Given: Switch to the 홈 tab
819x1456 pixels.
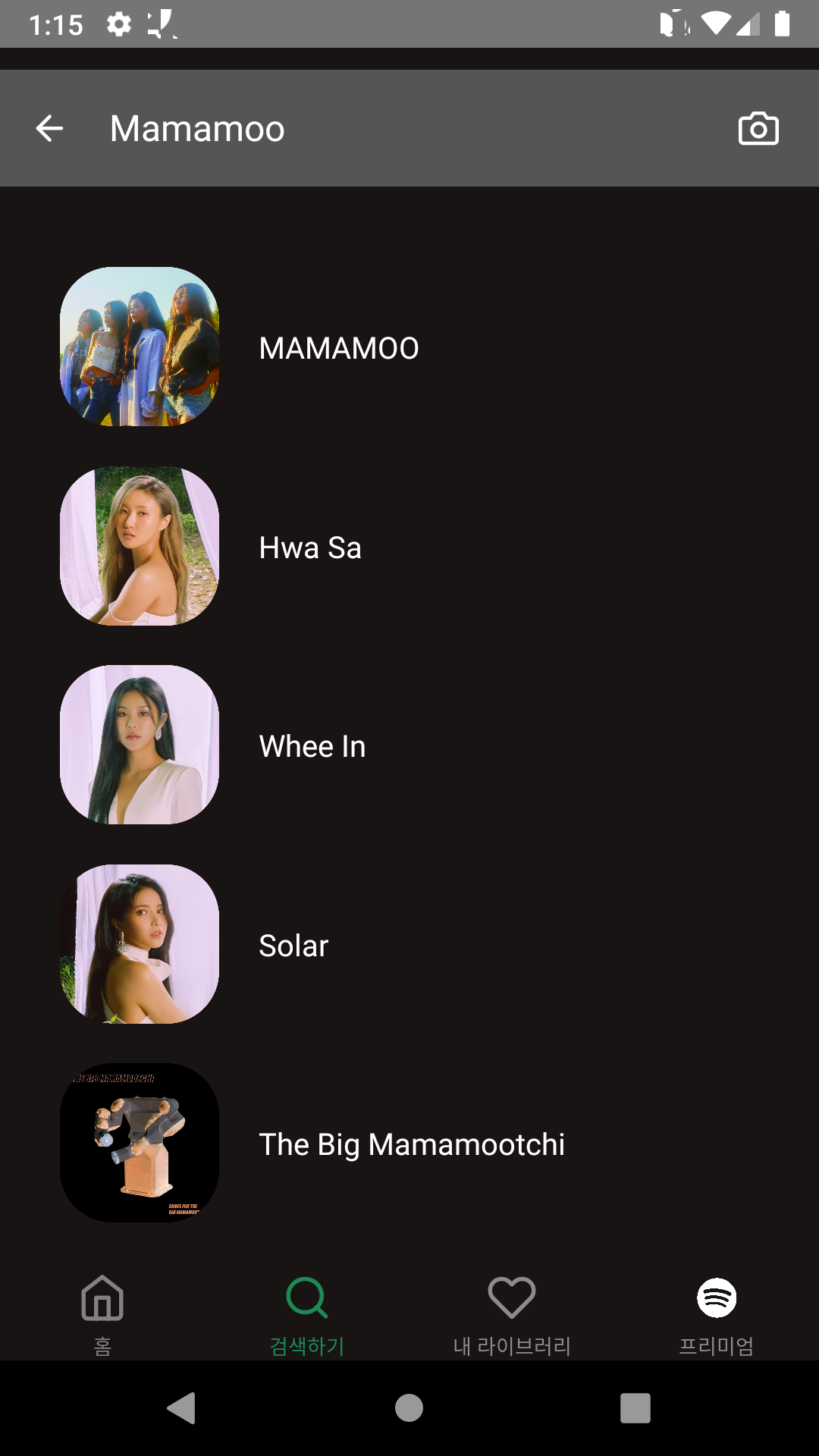Looking at the screenshot, I should (102, 1313).
